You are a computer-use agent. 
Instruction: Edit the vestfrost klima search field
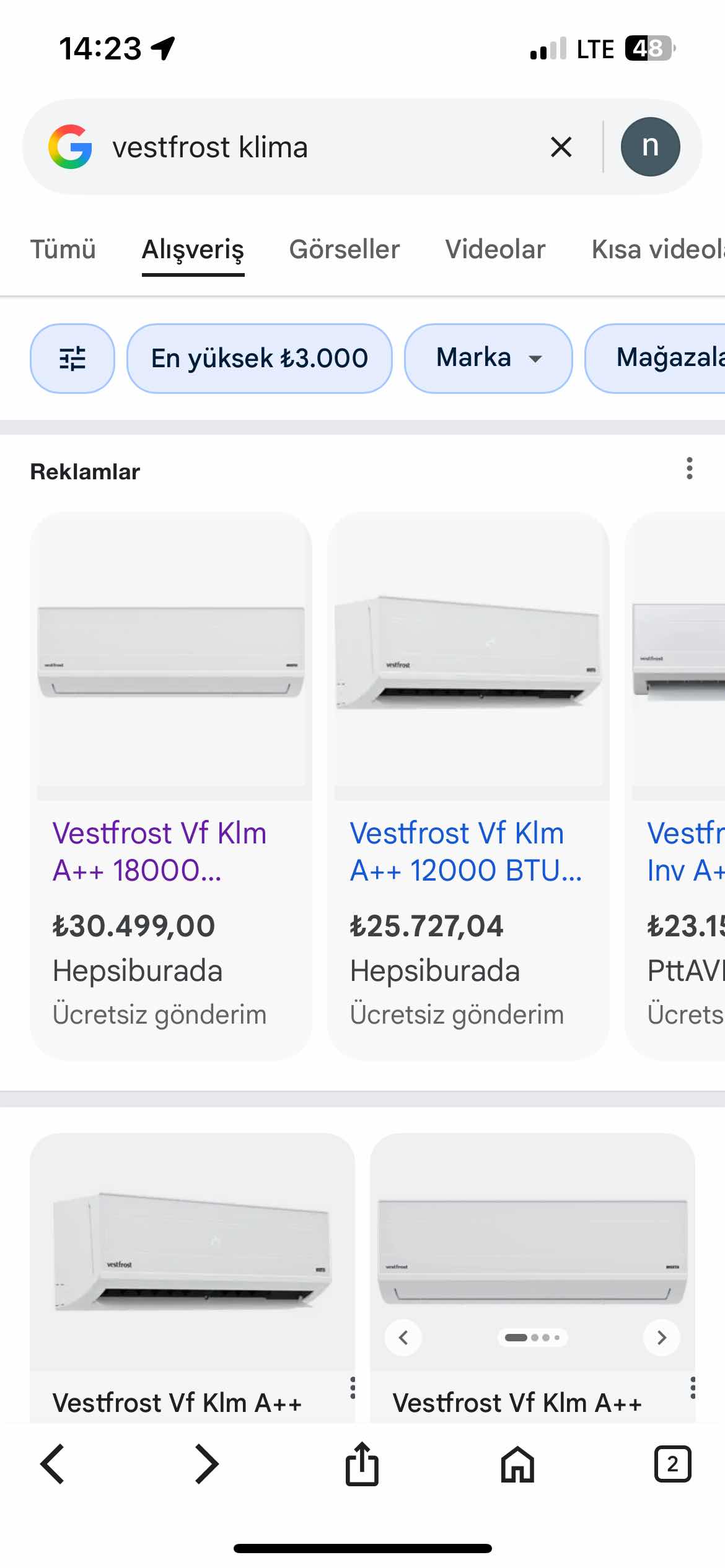coord(310,147)
